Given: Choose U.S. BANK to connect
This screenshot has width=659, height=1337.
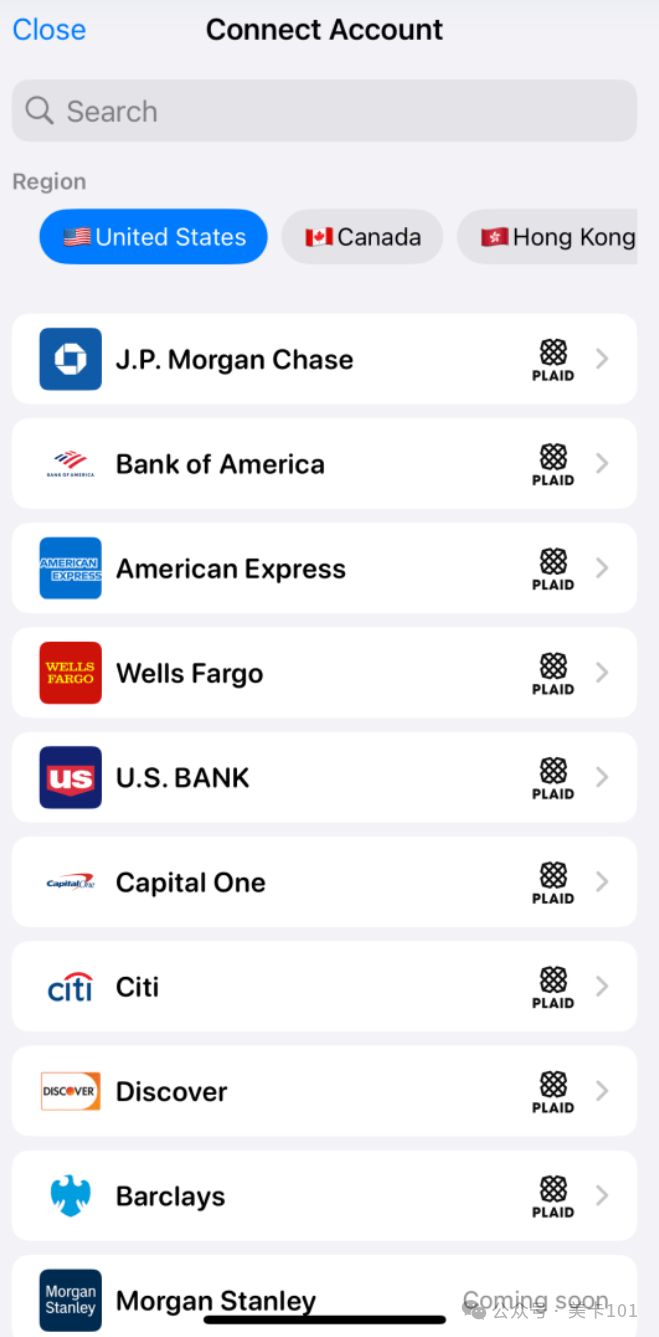Looking at the screenshot, I should pos(324,777).
